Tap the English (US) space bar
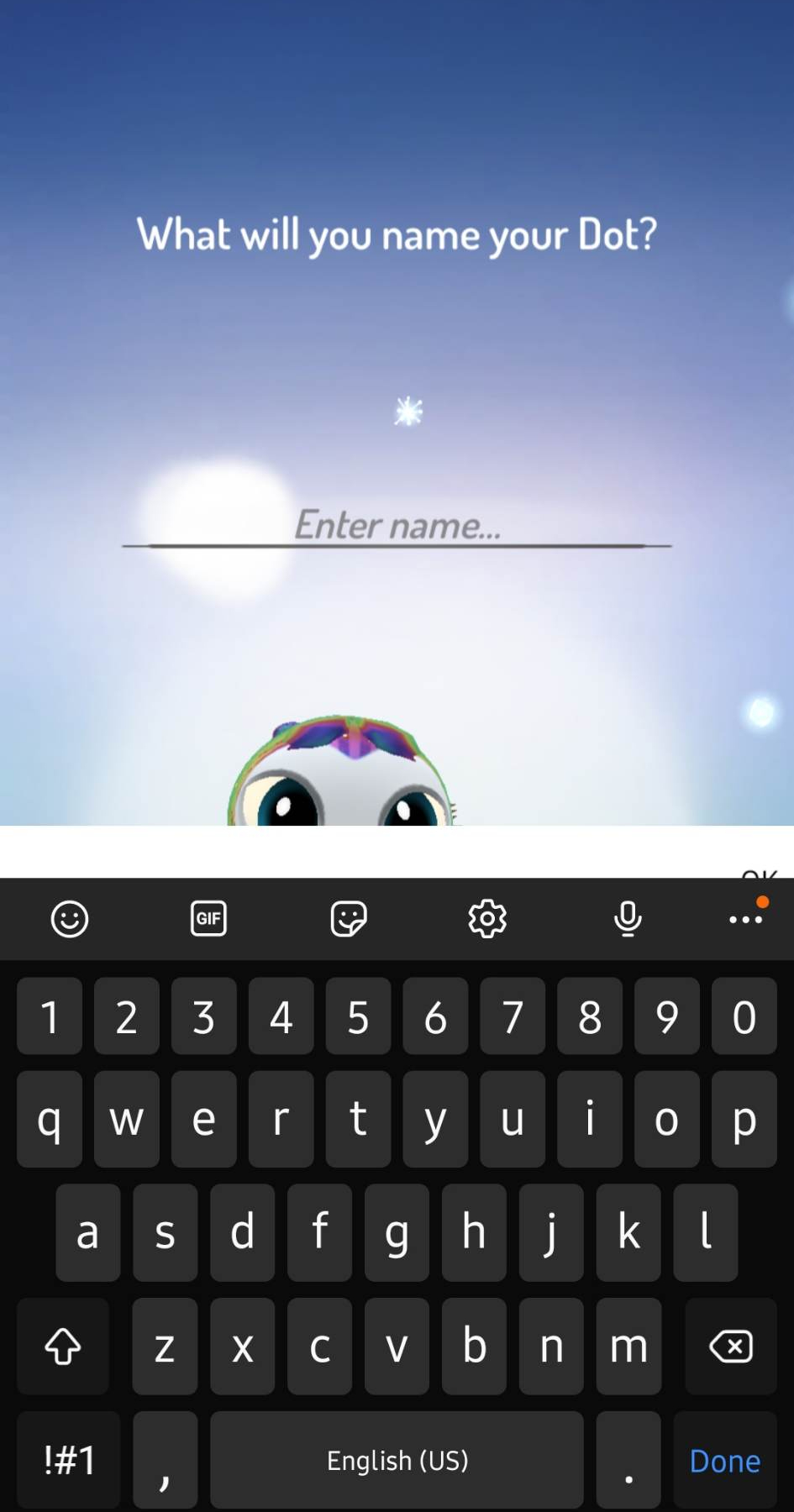 pyautogui.click(x=397, y=1461)
